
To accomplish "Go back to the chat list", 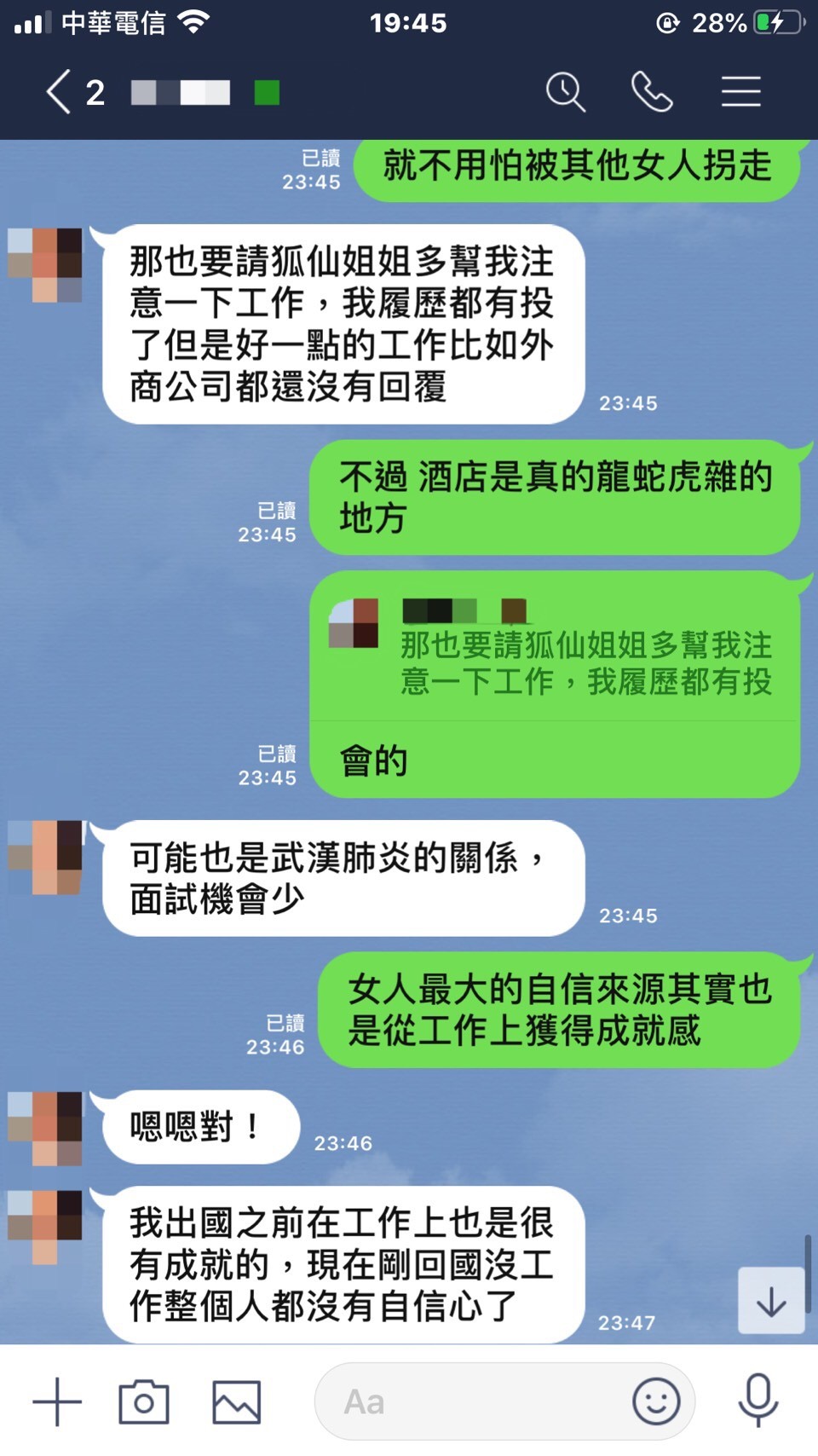I will click(58, 92).
